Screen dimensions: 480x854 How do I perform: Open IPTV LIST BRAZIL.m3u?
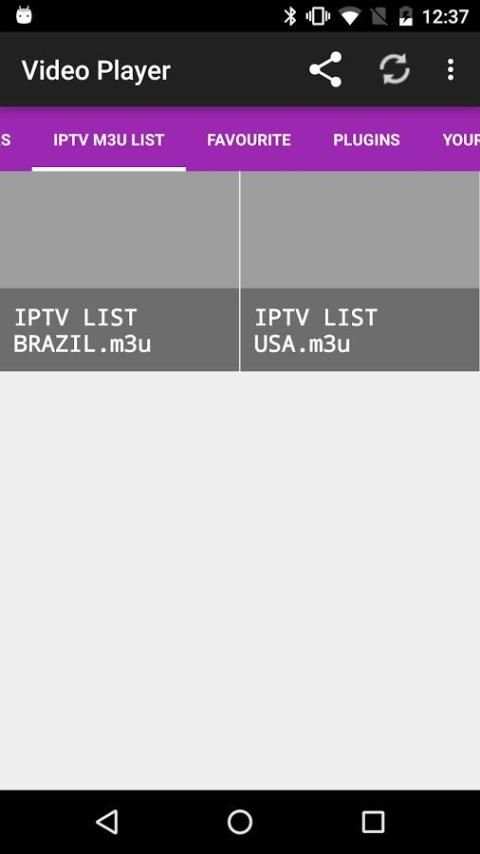[x=119, y=271]
